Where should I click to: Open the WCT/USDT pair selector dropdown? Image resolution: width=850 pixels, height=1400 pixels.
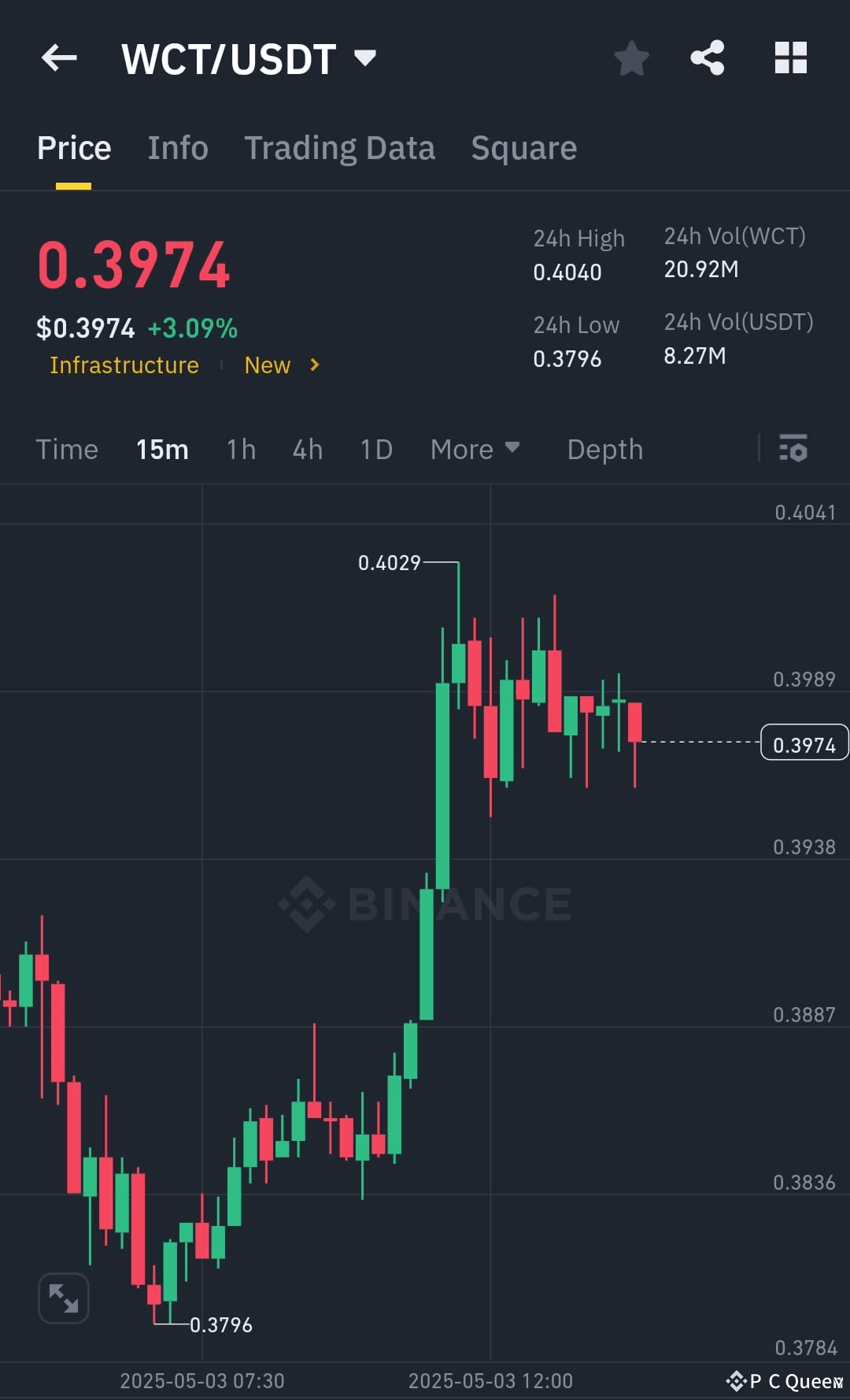click(x=365, y=57)
